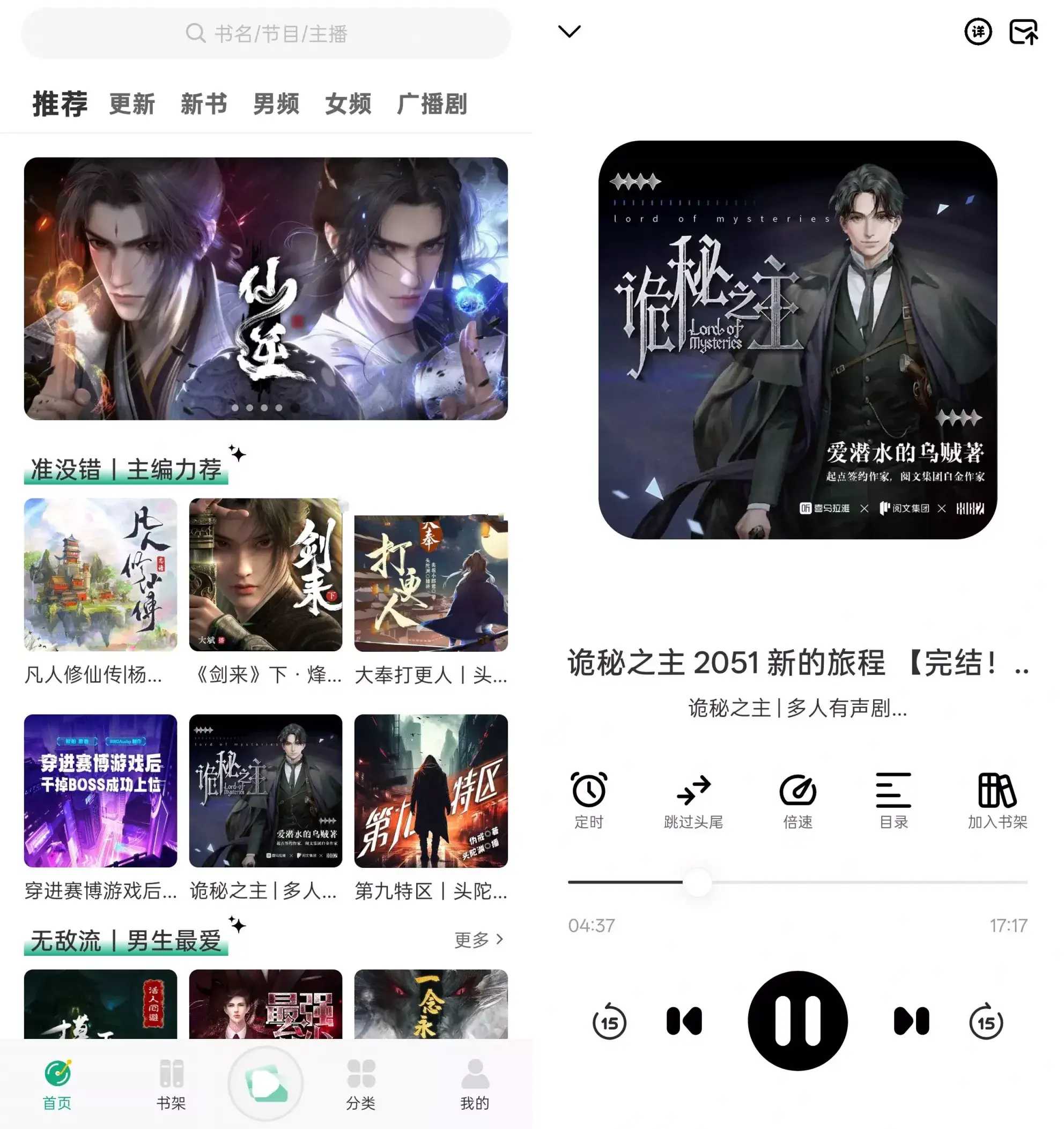Image resolution: width=1064 pixels, height=1129 pixels.
Task: Switch to the 女频 tab
Action: [348, 105]
